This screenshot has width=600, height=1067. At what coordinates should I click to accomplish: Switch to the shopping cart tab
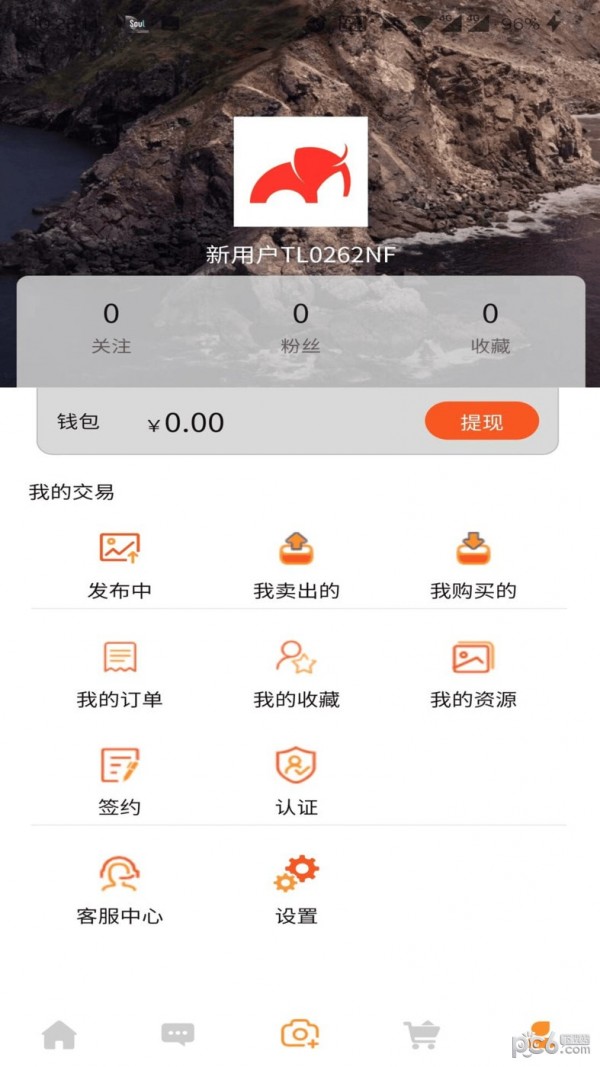point(421,1035)
